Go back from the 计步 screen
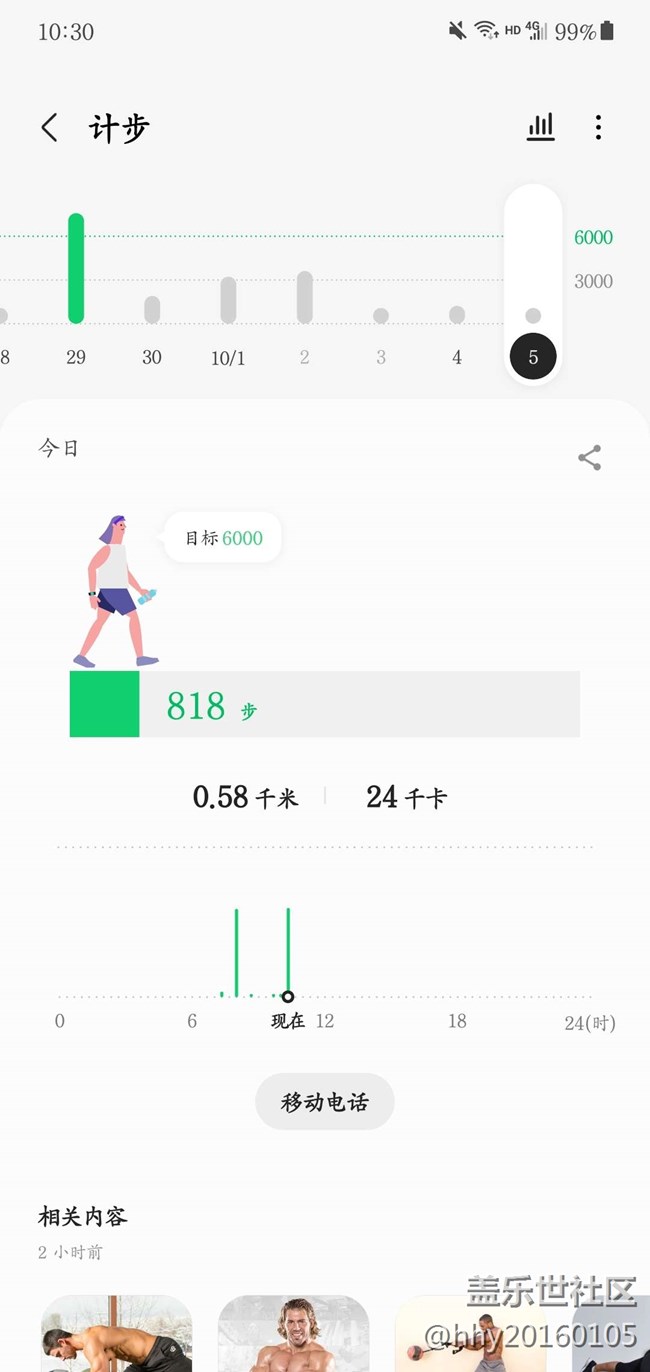 [x=49, y=128]
